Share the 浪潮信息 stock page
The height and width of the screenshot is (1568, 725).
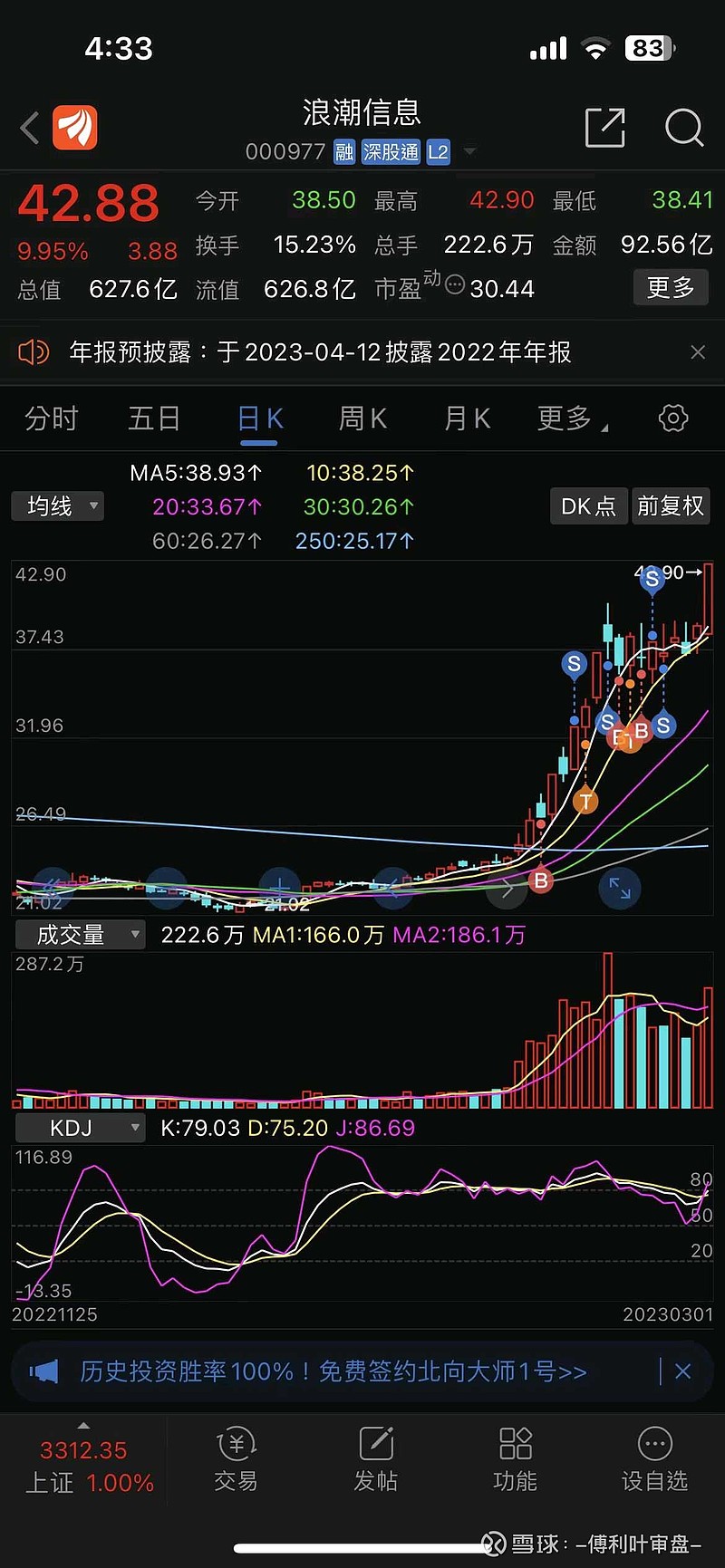(x=604, y=128)
